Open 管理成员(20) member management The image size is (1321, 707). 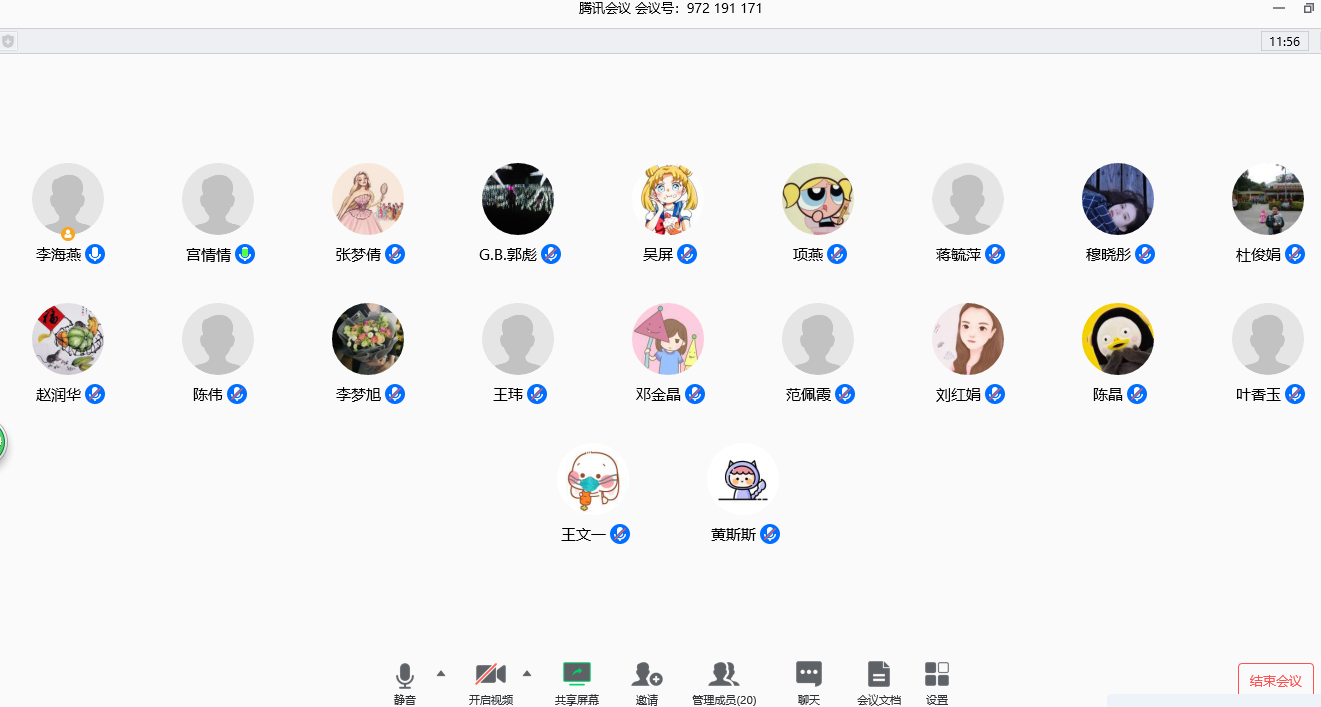[724, 681]
